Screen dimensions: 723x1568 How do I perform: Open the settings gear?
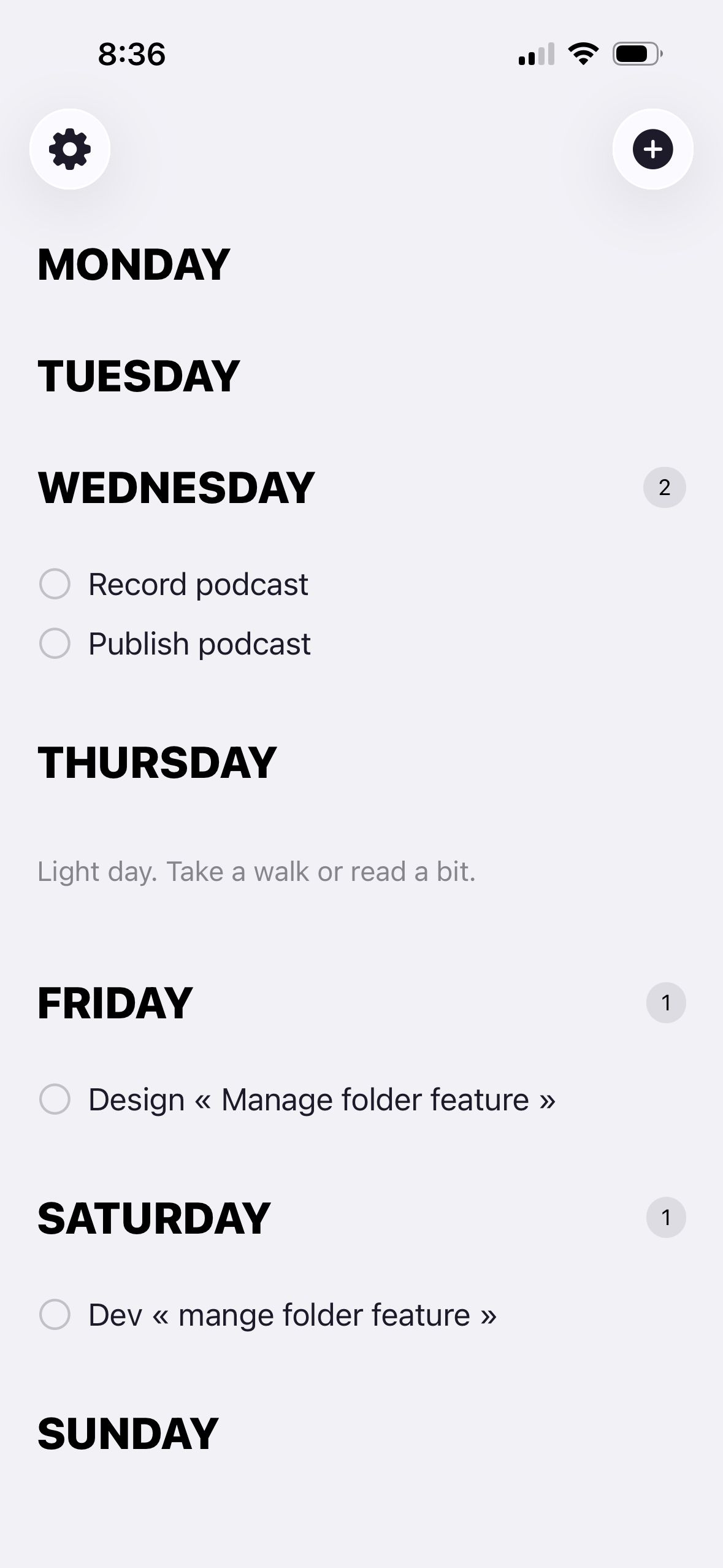point(70,149)
